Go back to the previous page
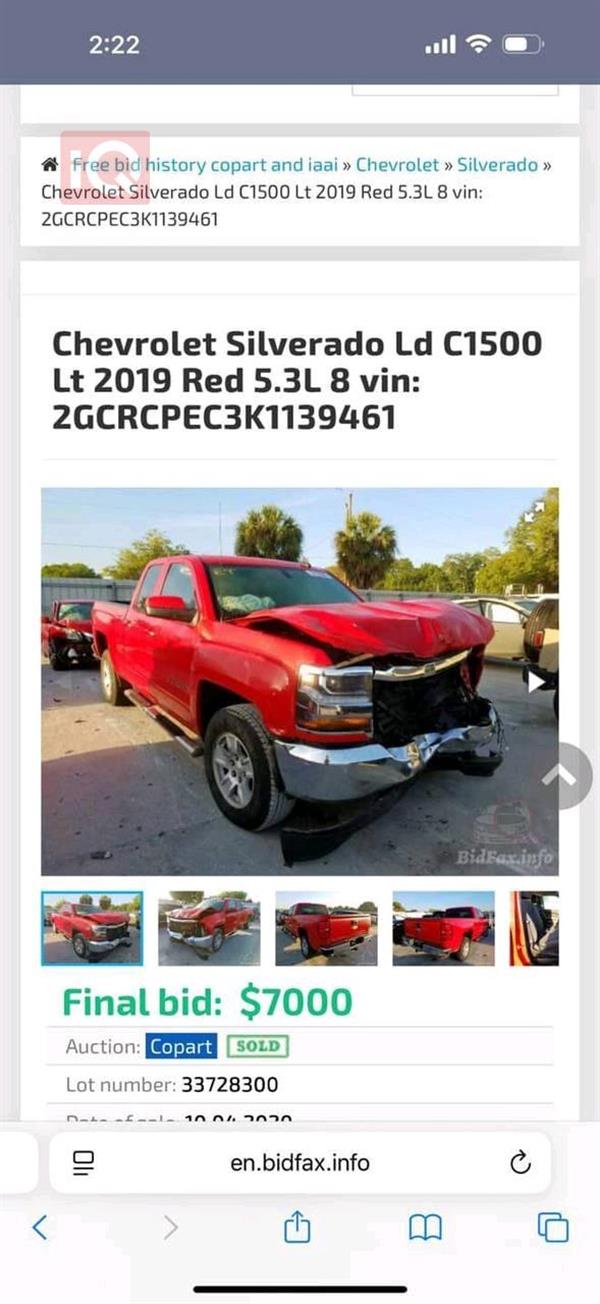600x1304 pixels. coord(40,1227)
